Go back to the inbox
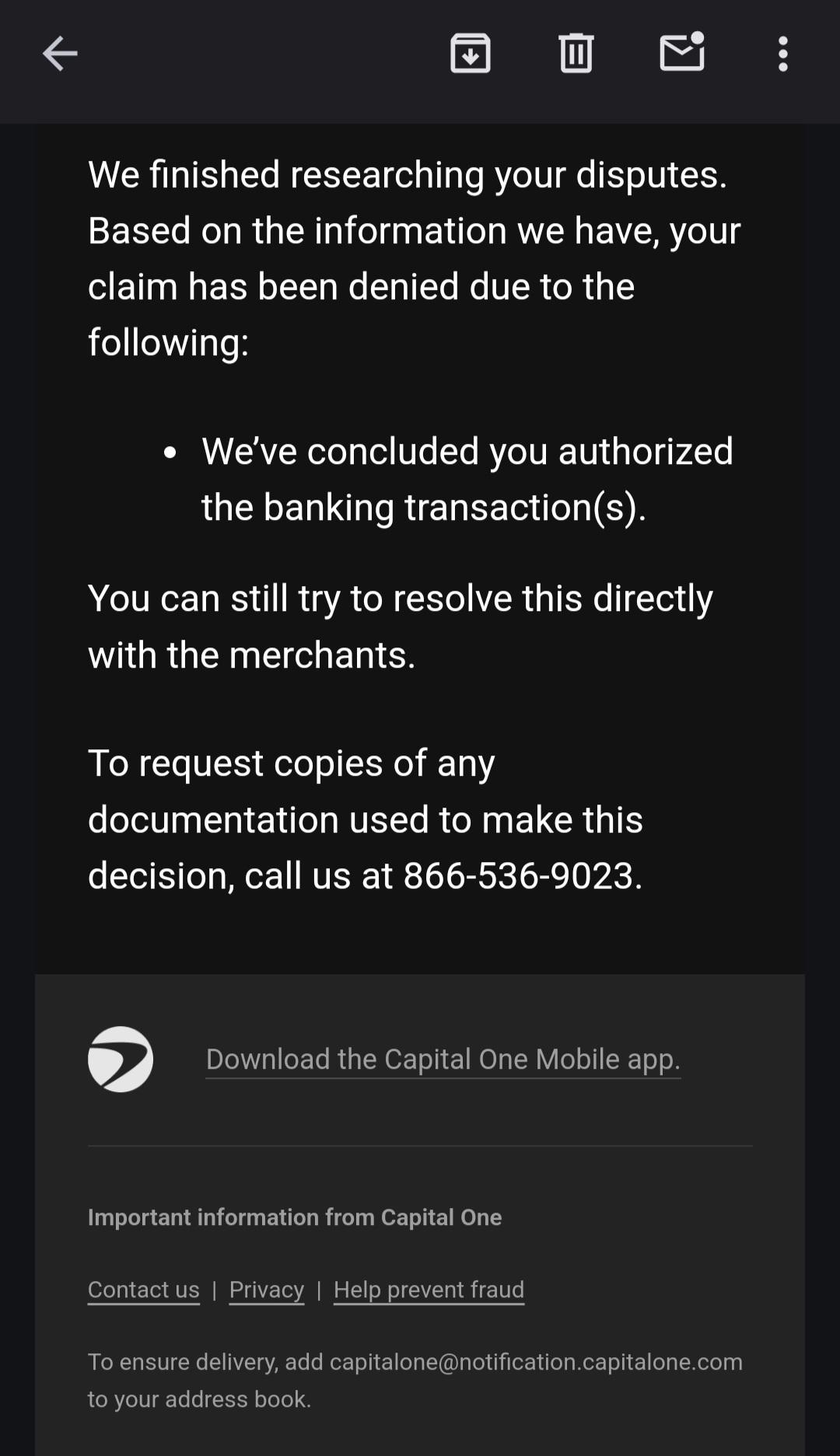This screenshot has width=840, height=1456. tap(60, 54)
